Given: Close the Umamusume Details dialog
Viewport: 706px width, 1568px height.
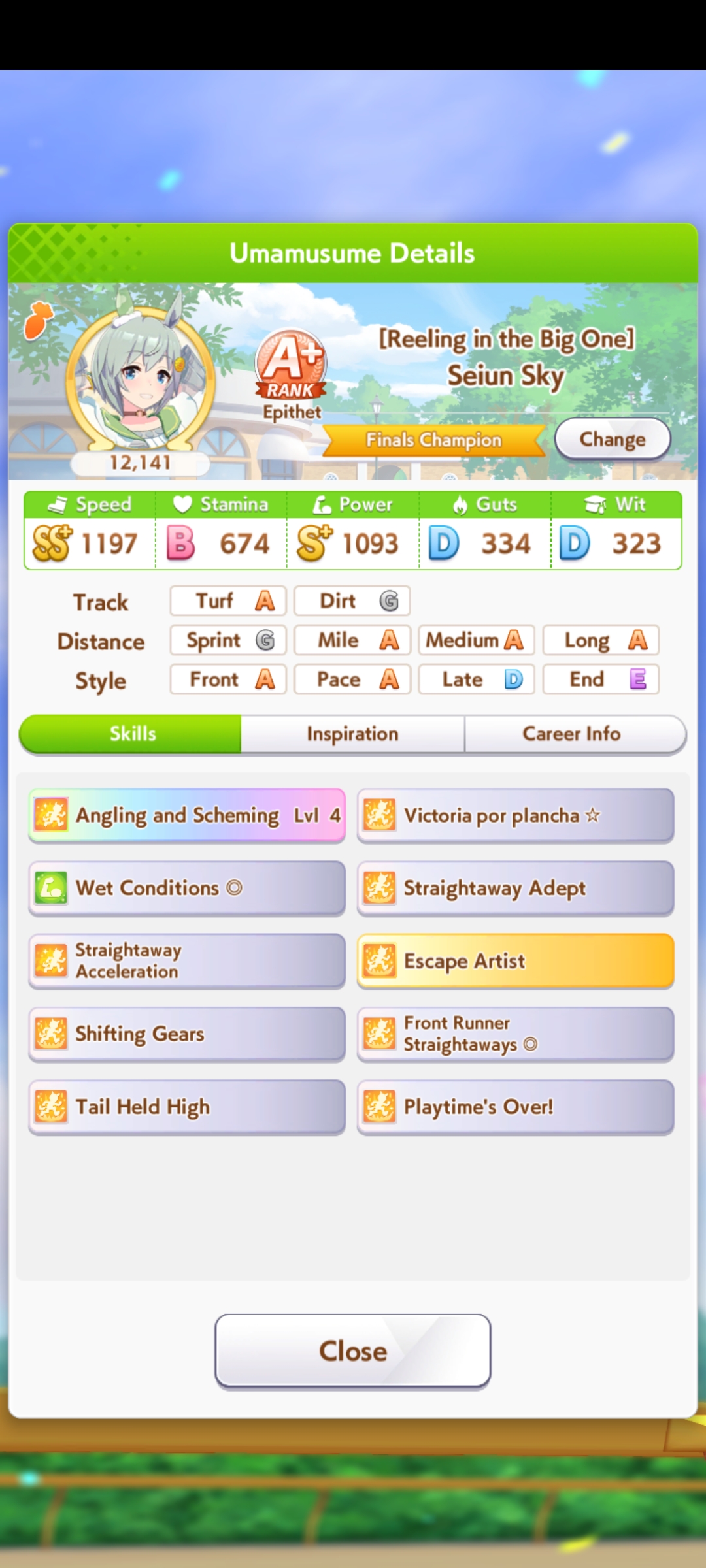Looking at the screenshot, I should tap(353, 1351).
